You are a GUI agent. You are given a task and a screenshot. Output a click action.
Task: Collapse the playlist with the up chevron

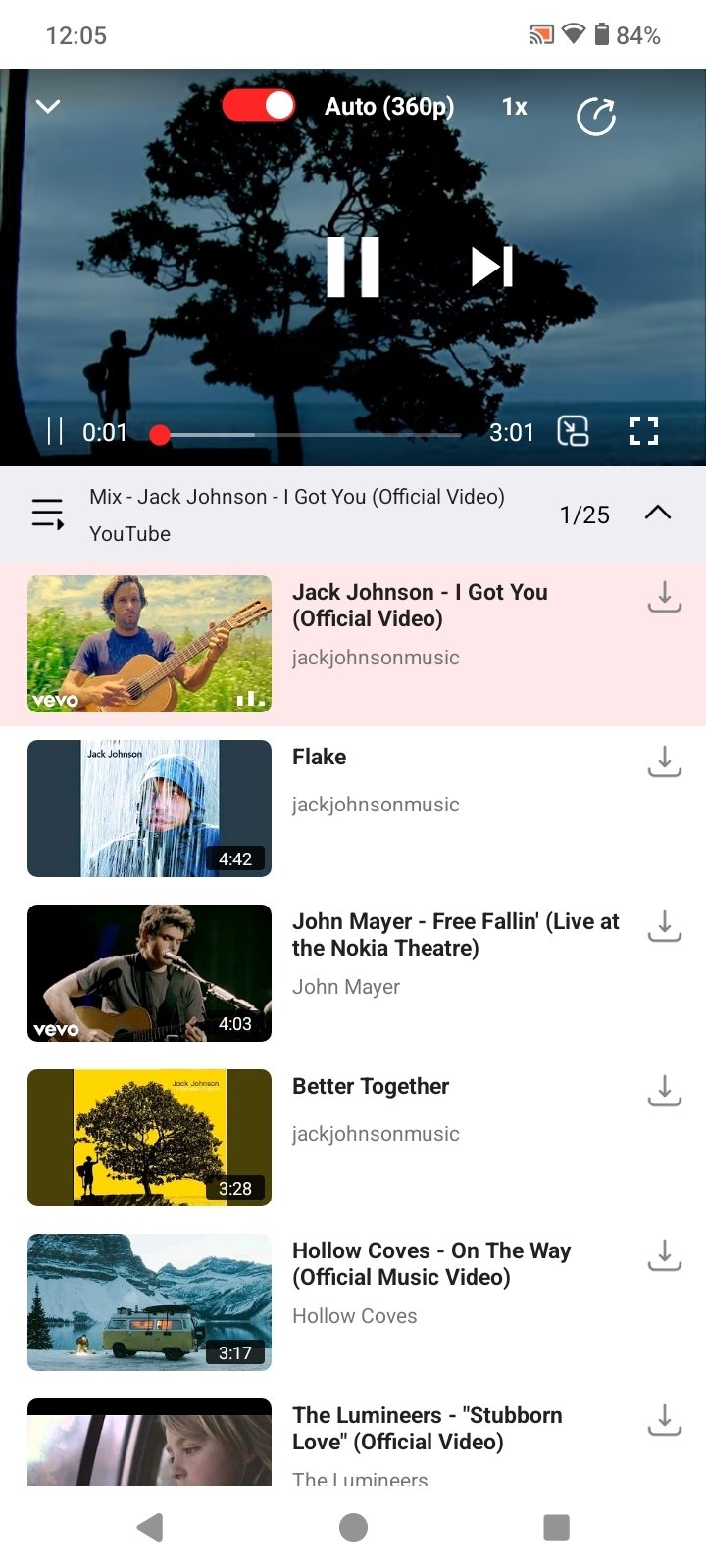pos(658,513)
